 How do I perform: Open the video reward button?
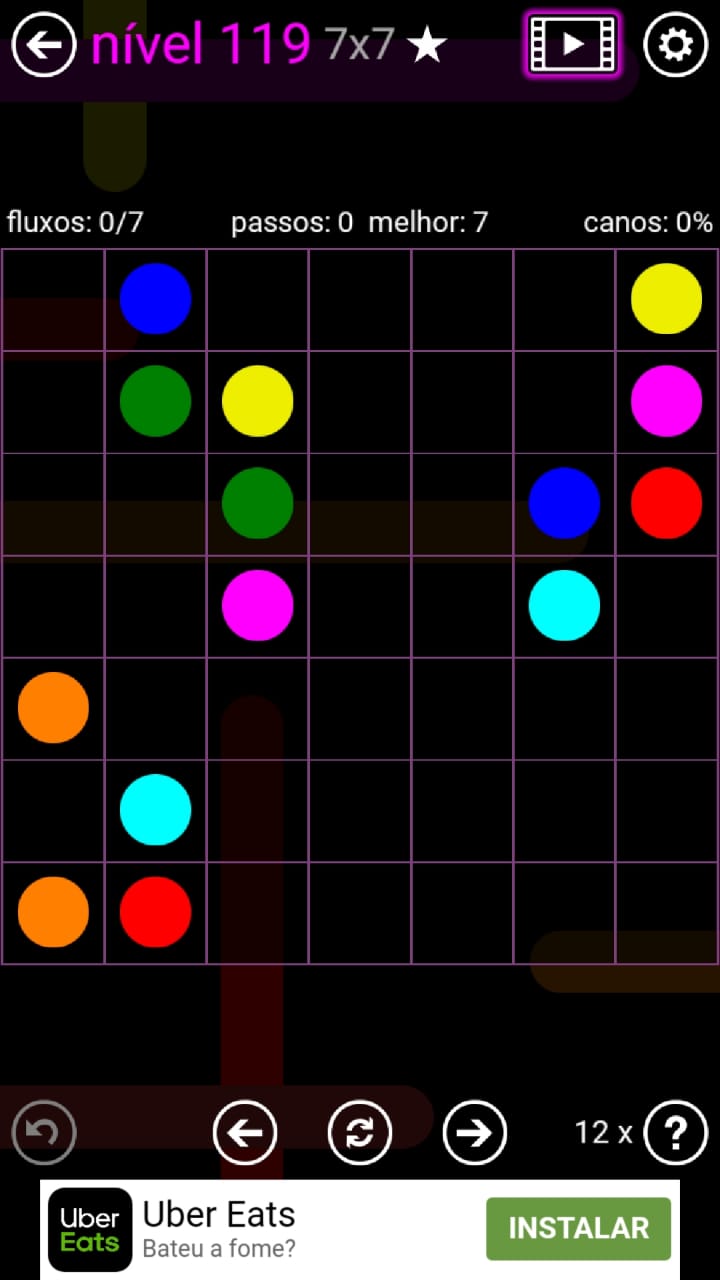point(572,45)
